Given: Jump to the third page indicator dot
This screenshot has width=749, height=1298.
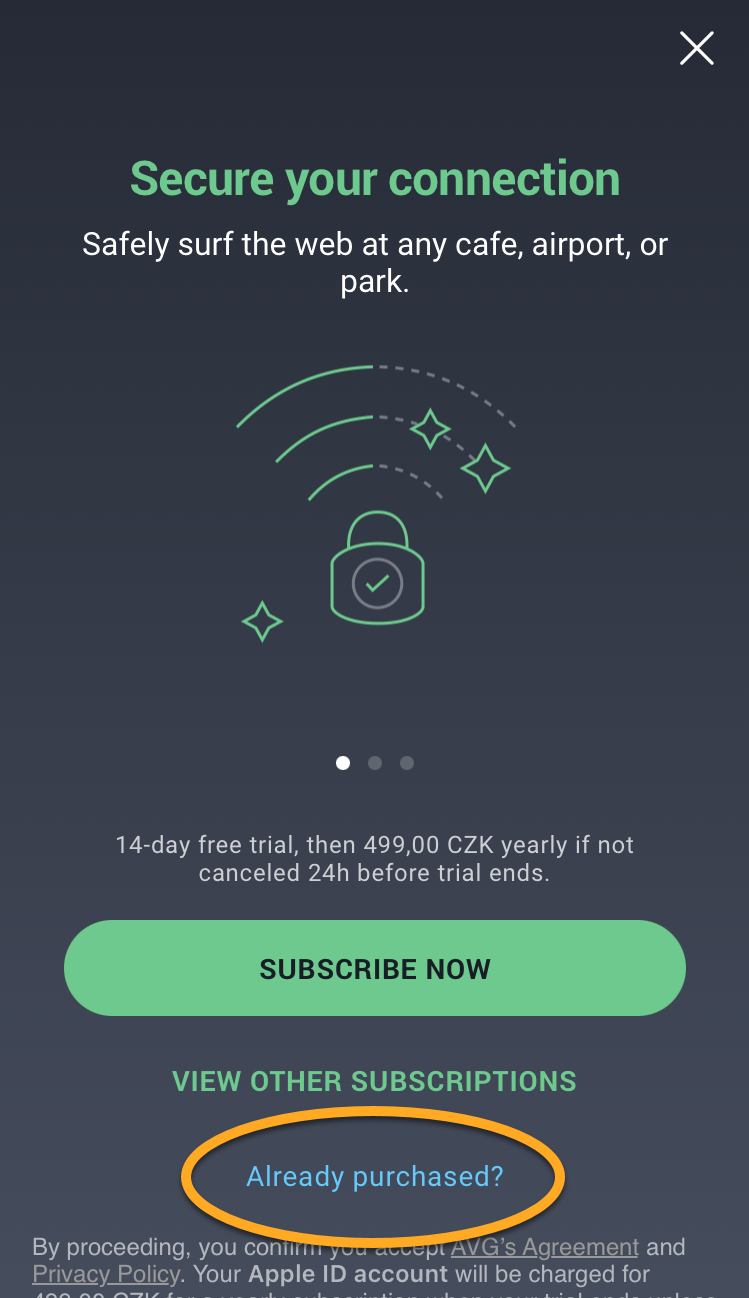Looking at the screenshot, I should (407, 763).
